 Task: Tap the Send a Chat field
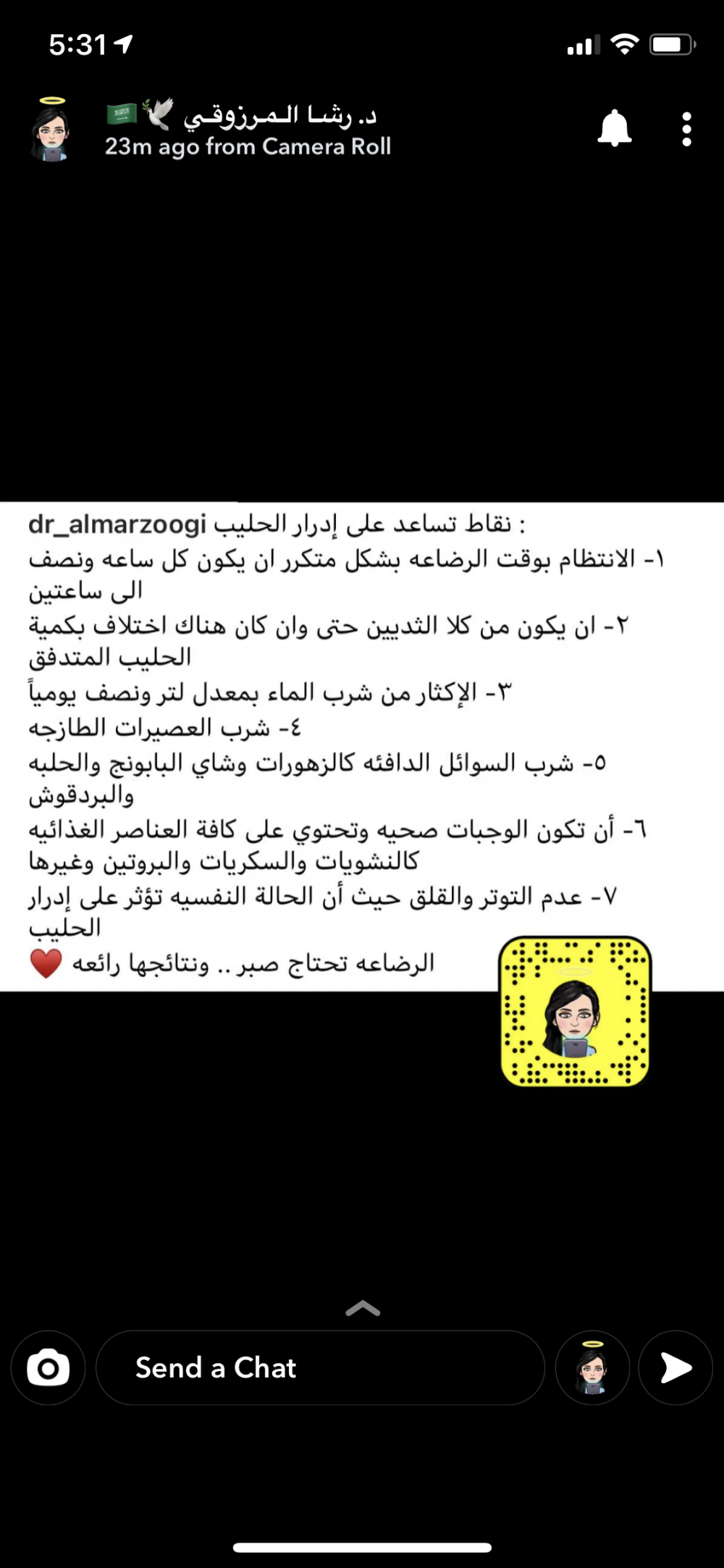pyautogui.click(x=319, y=1368)
